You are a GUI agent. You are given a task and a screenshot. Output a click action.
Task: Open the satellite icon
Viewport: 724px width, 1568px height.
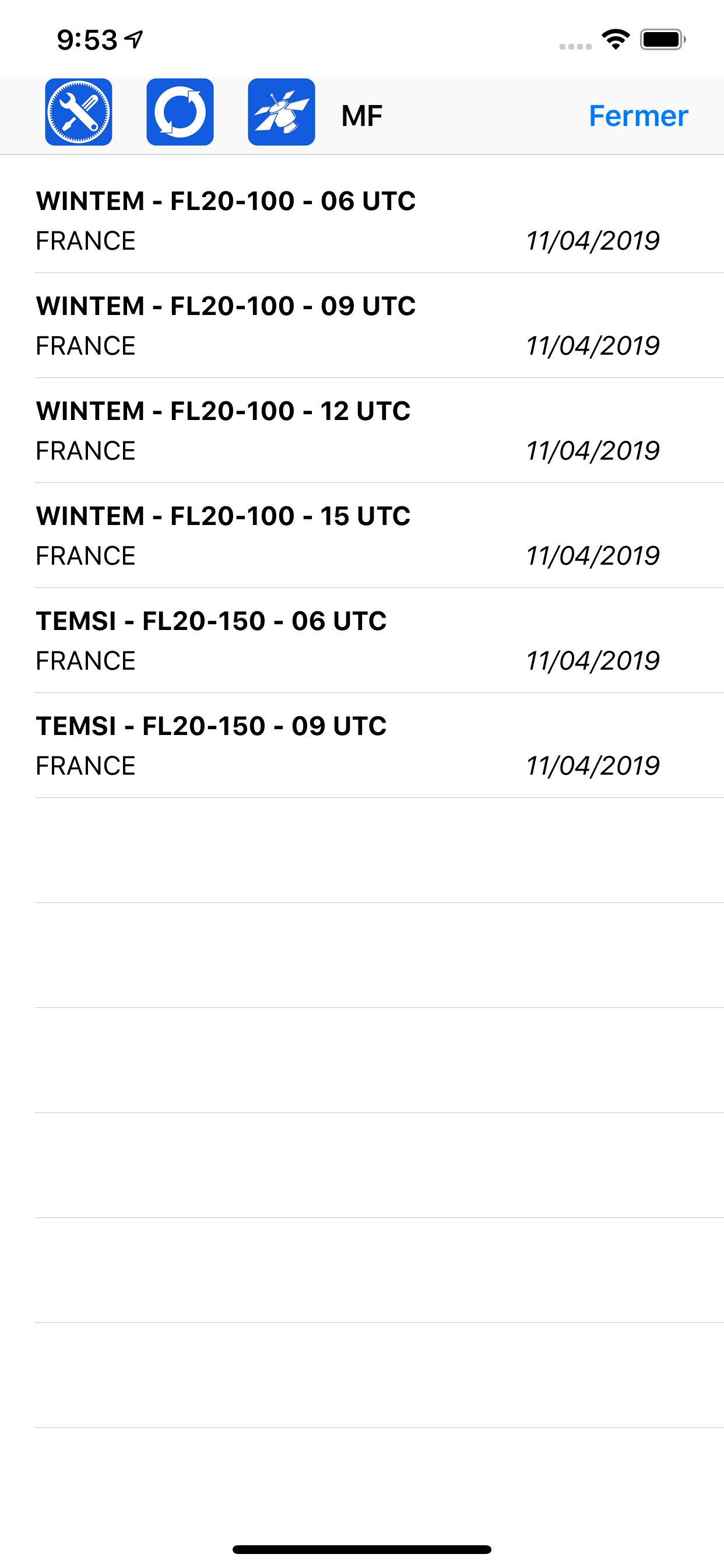(x=281, y=112)
